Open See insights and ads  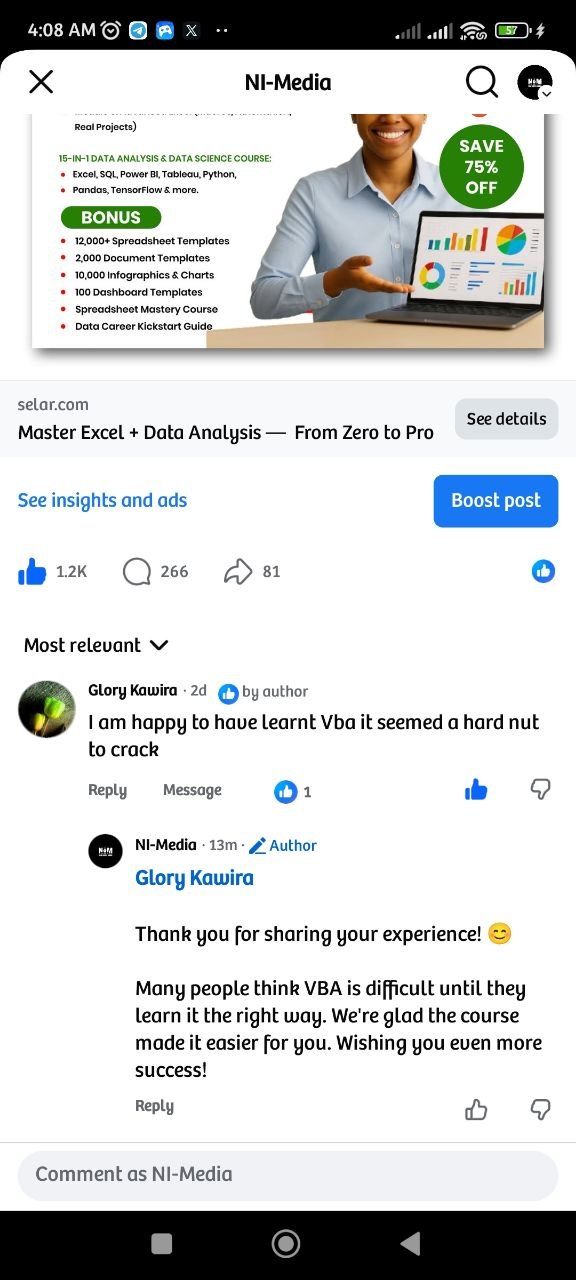coord(102,500)
